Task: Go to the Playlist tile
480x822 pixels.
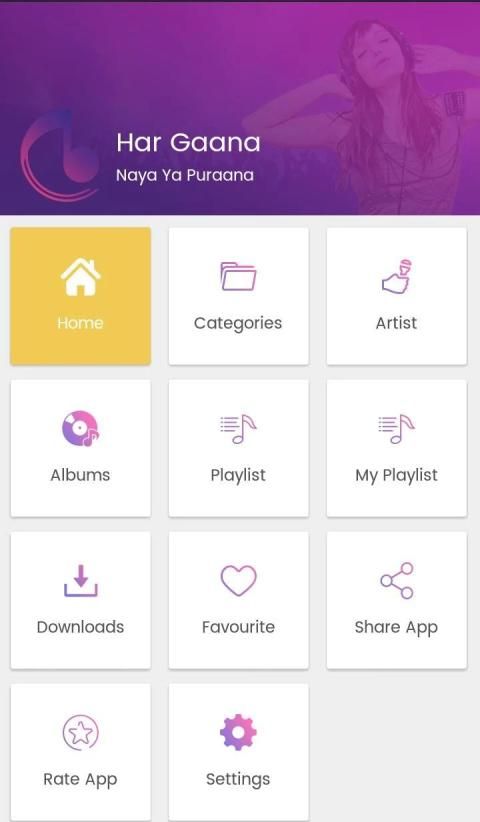Action: coord(238,448)
